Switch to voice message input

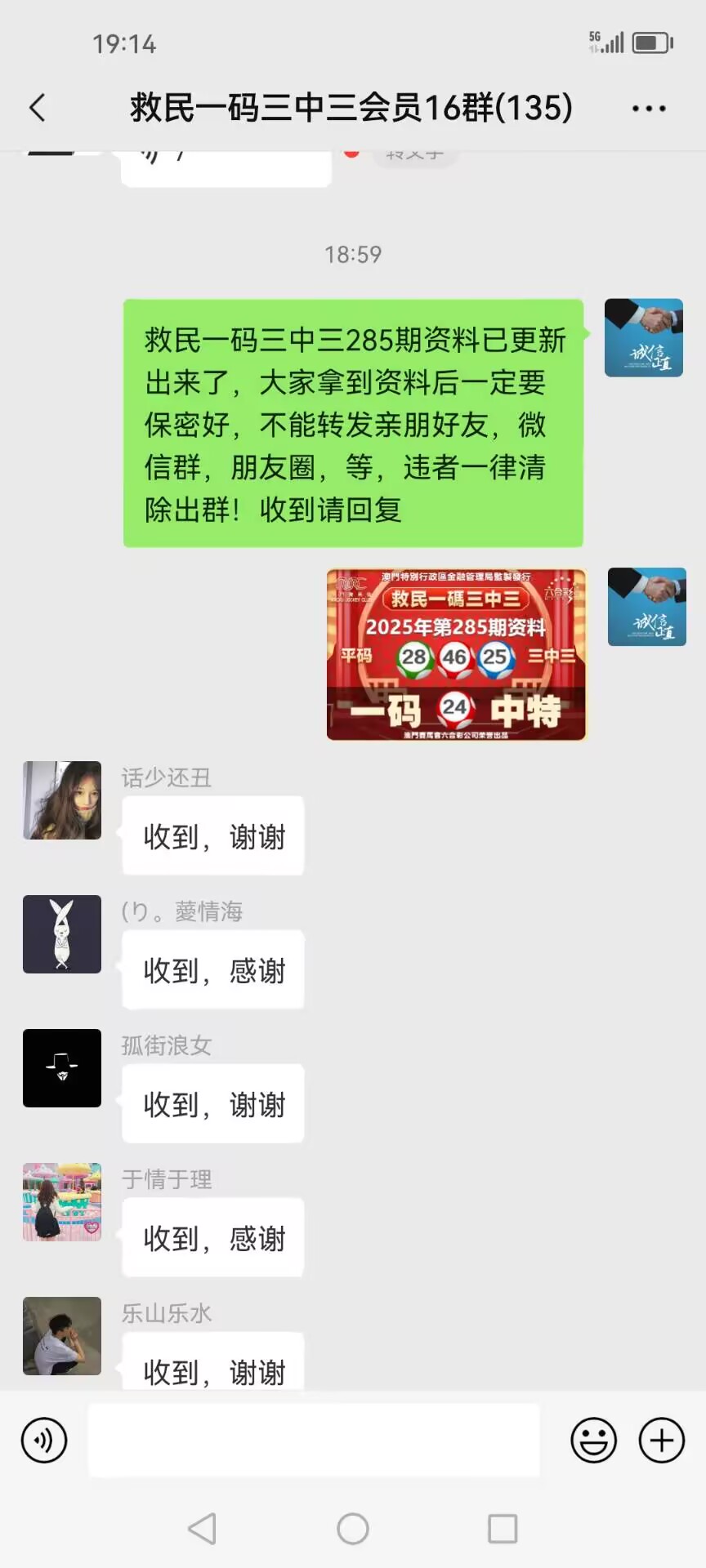pyautogui.click(x=44, y=1440)
